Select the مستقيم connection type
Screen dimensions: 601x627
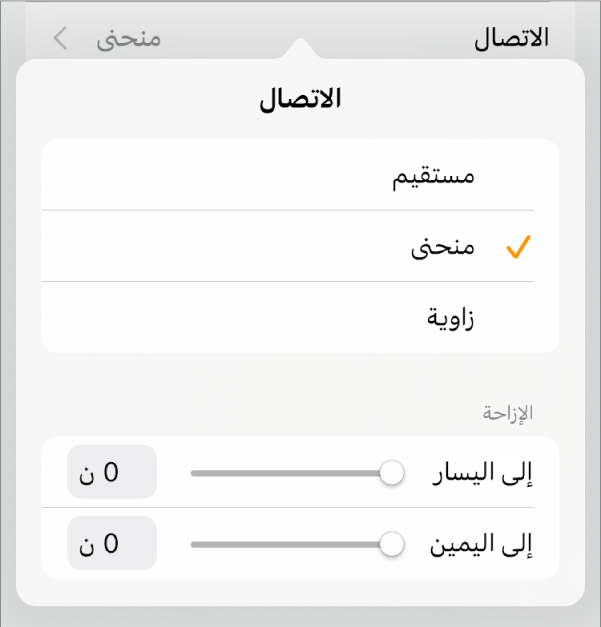pos(300,176)
